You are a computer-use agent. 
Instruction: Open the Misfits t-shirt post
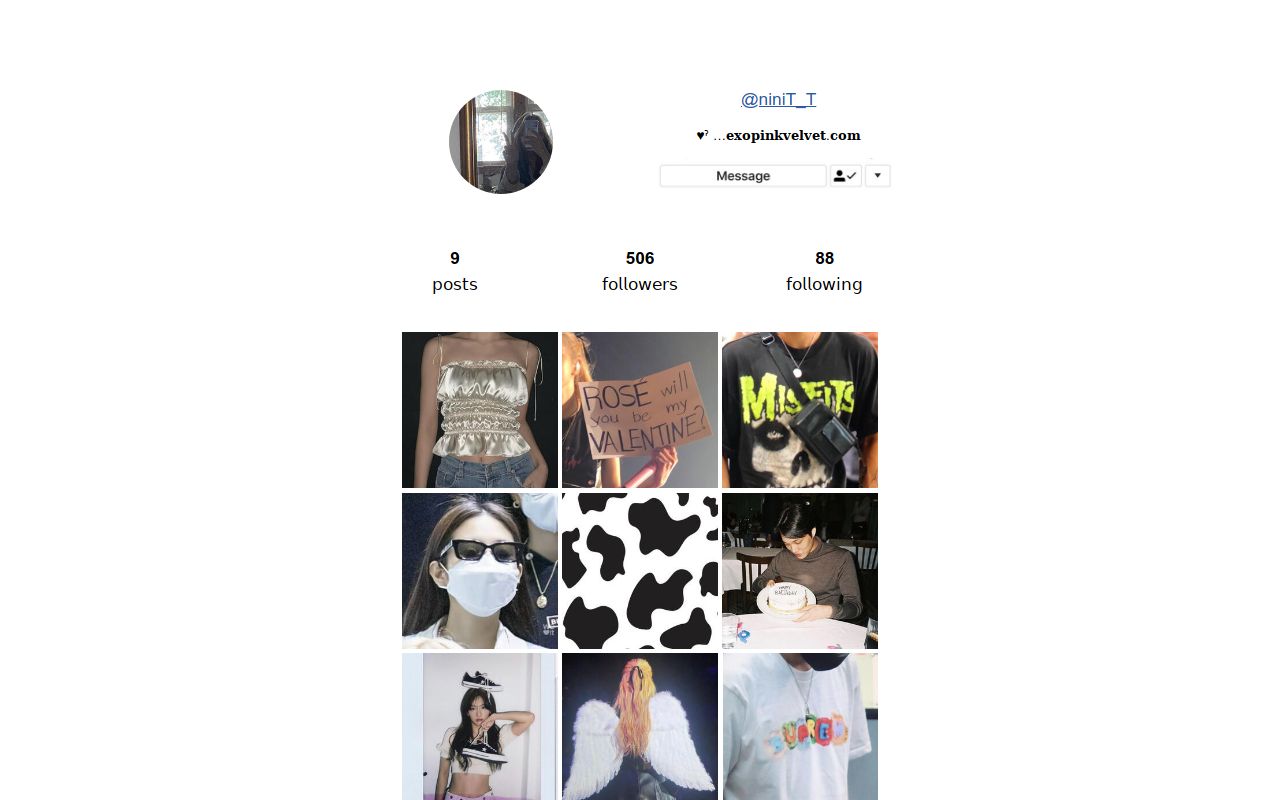800,410
